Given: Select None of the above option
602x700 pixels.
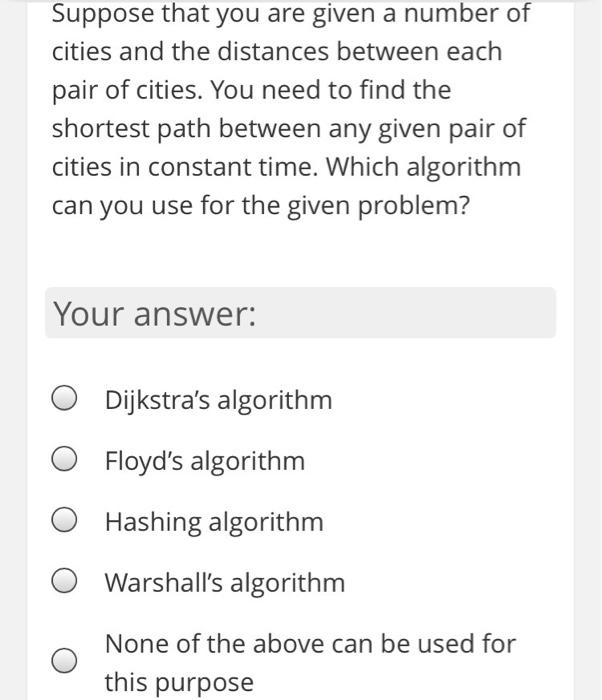Looking at the screenshot, I should coord(65,661).
